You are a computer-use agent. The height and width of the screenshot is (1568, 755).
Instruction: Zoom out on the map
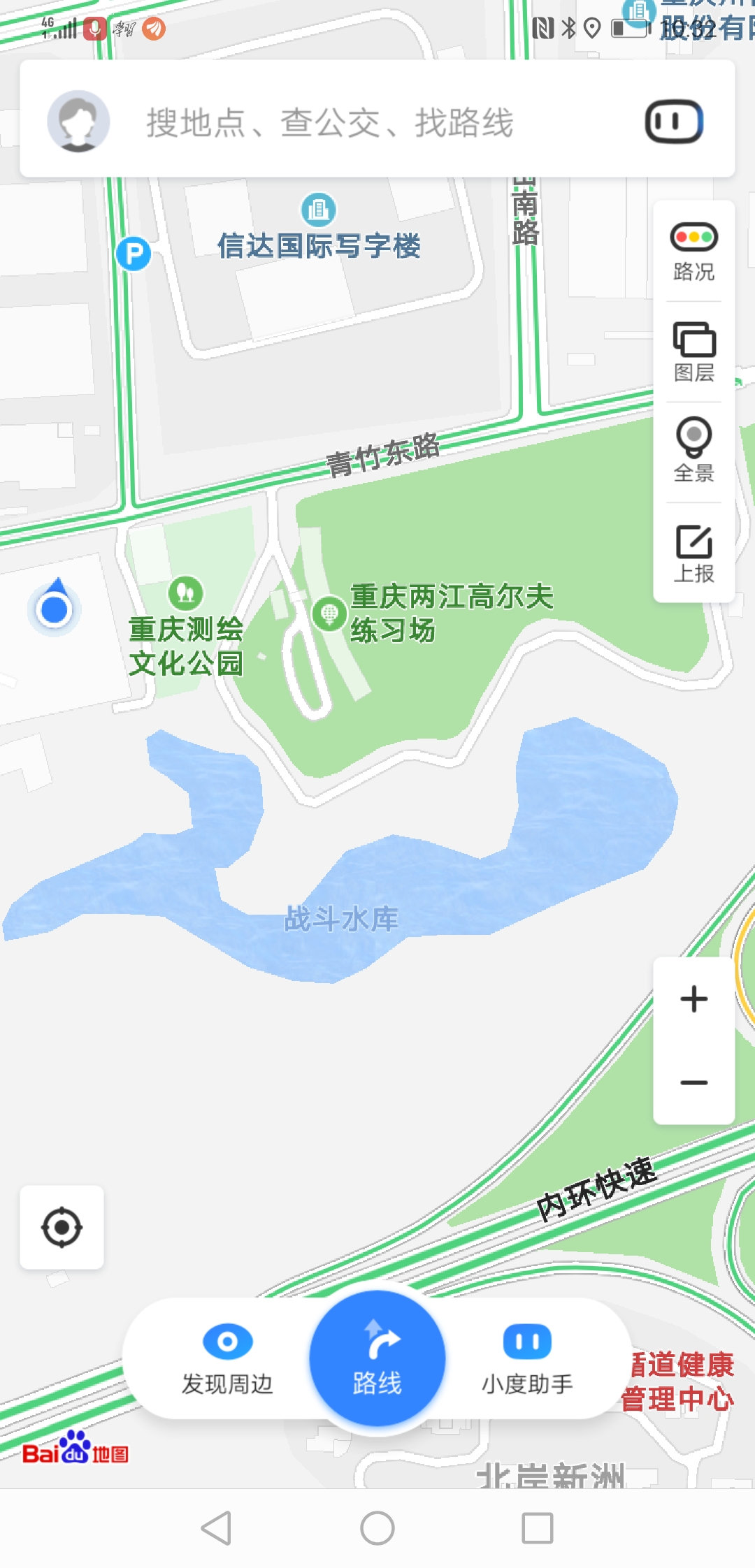click(693, 1082)
